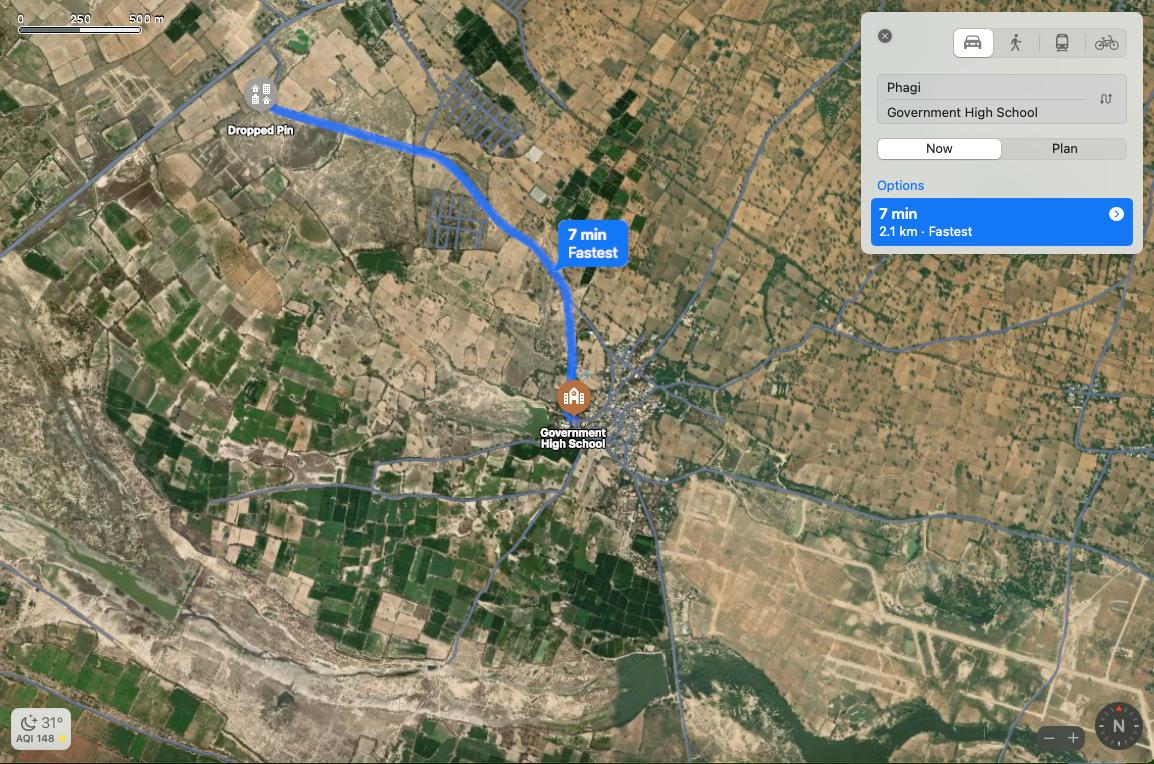The image size is (1154, 764).
Task: Swap start and destination locations
Action: [1106, 99]
